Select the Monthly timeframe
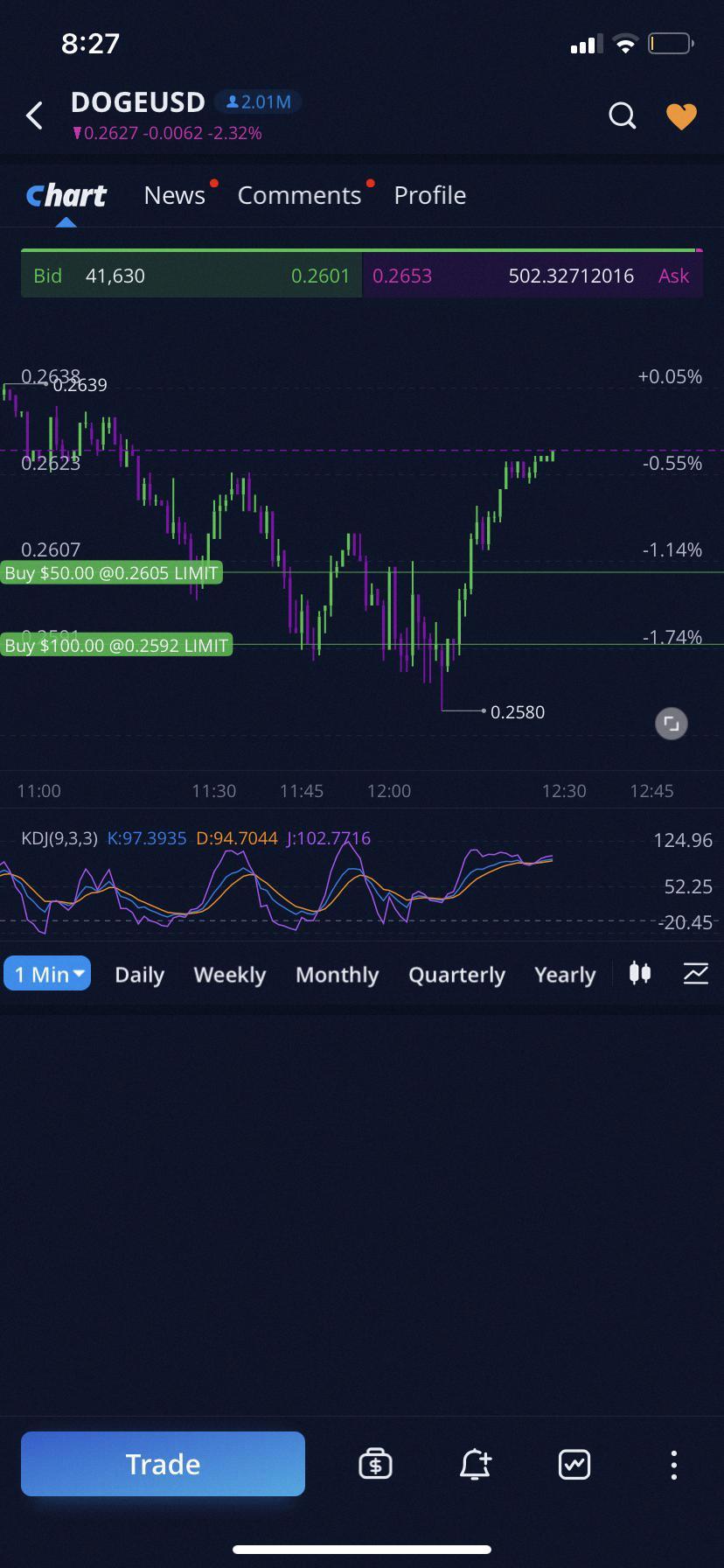 click(337, 974)
